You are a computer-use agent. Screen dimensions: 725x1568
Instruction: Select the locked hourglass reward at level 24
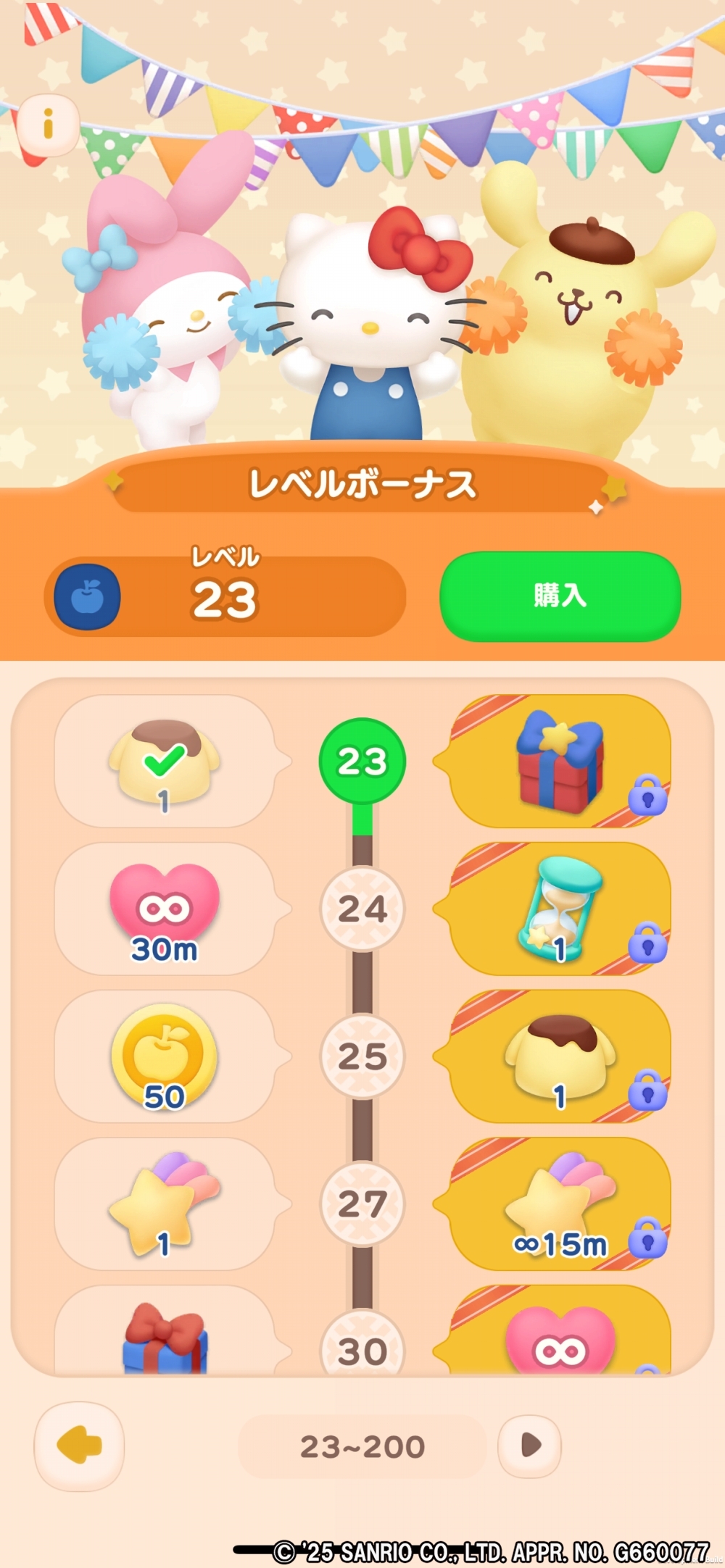point(560,909)
